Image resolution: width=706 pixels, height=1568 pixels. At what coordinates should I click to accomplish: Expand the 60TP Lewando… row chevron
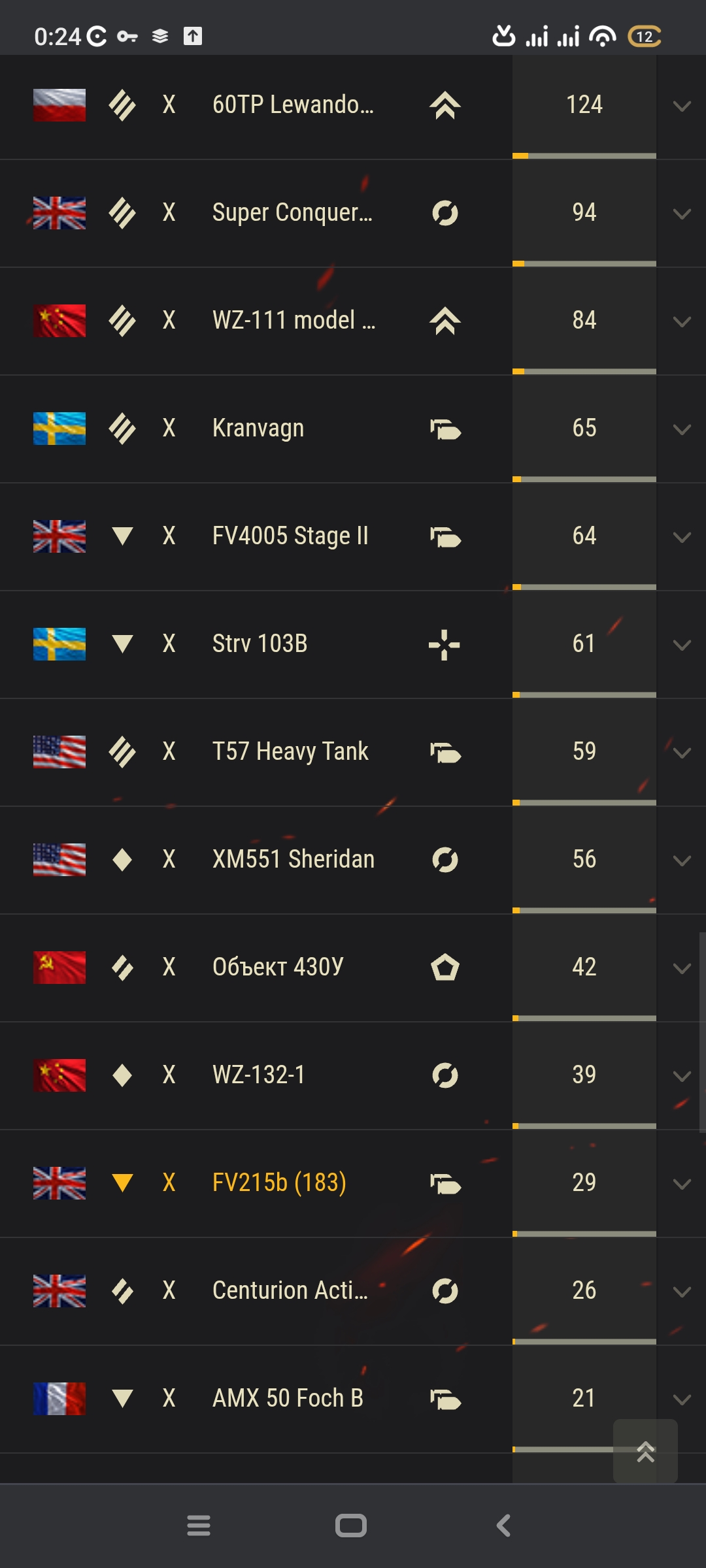pyautogui.click(x=682, y=106)
